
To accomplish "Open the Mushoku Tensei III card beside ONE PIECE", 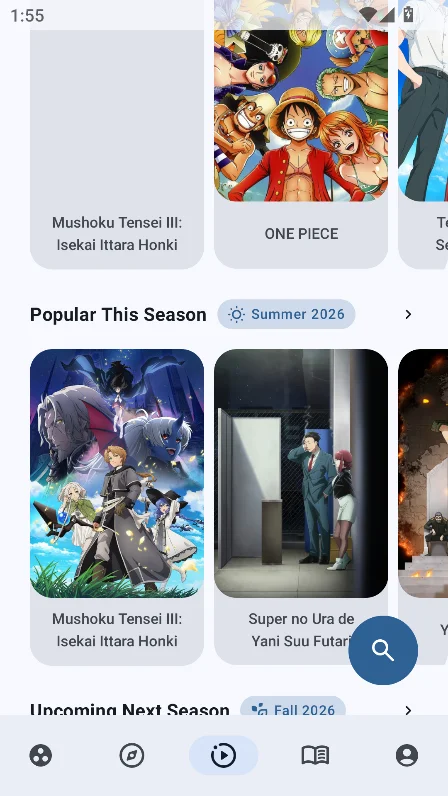I will [117, 134].
